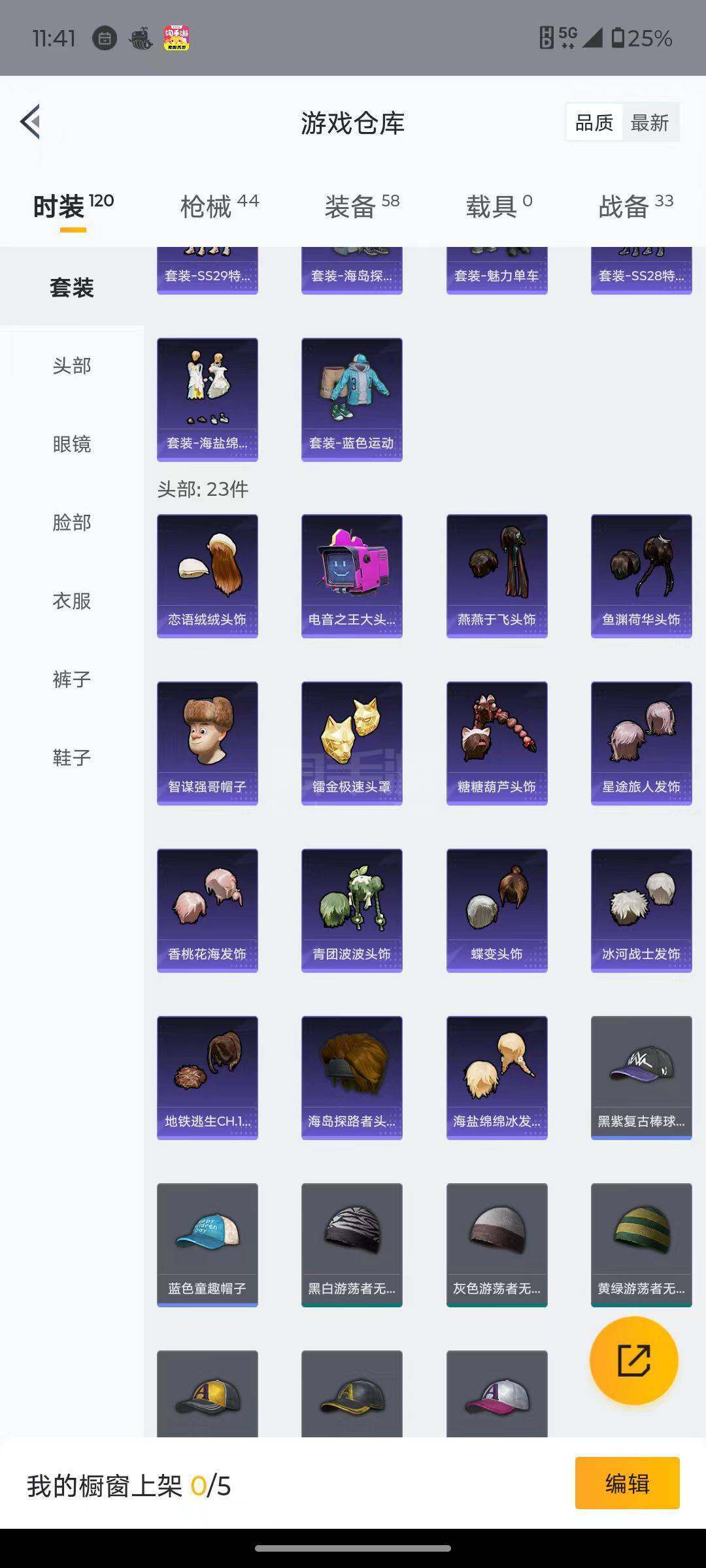This screenshot has height=1568, width=706.
Task: Open the 战备 tab
Action: pos(635,206)
